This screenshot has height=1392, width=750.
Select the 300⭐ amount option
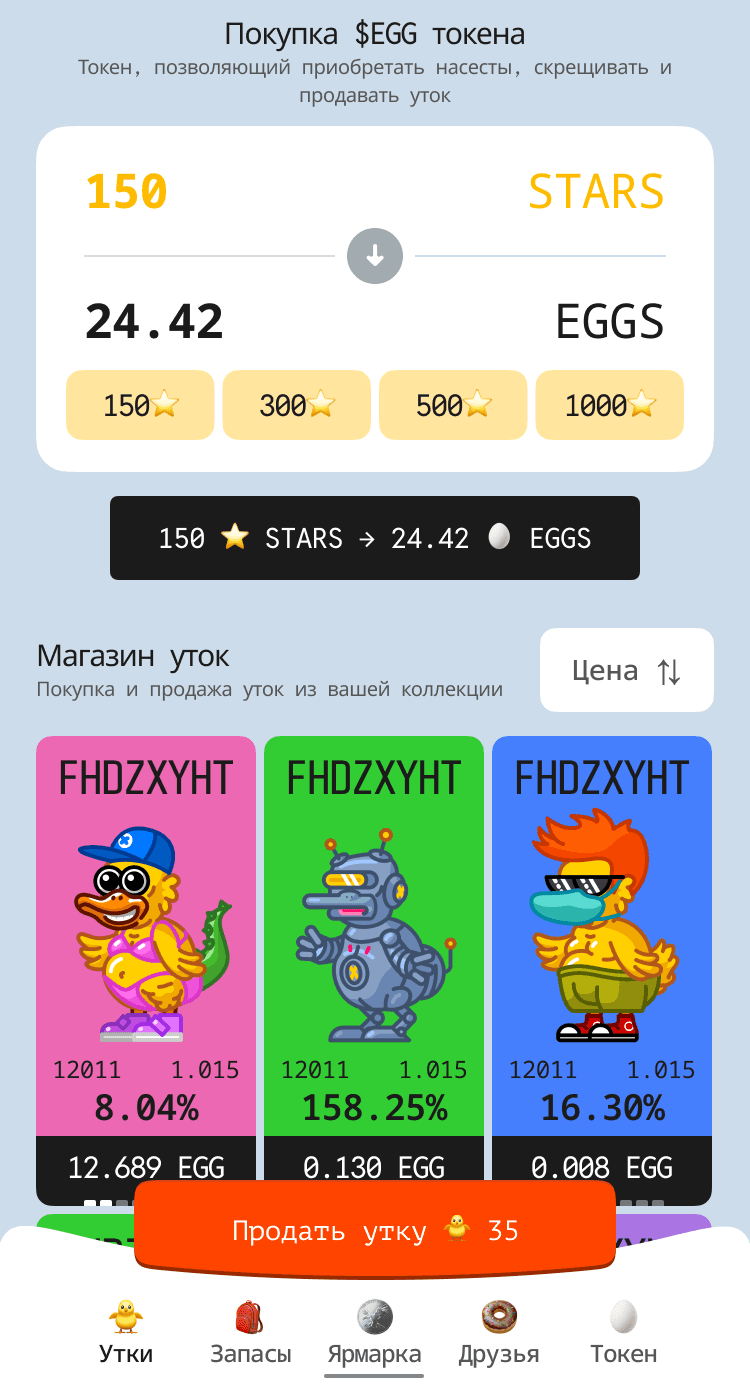(x=297, y=405)
